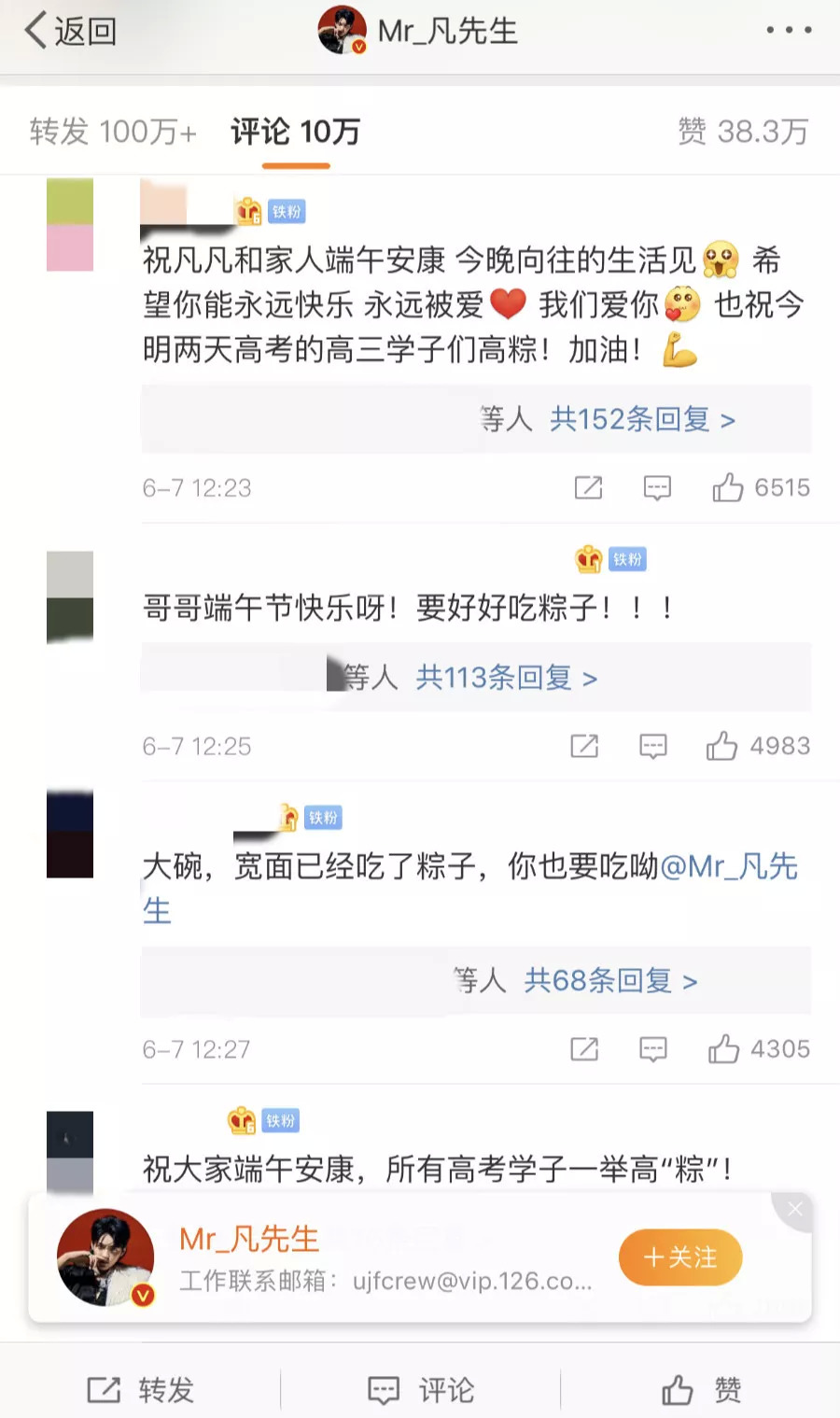Write a comment via bottom 评论 button
The image size is (840, 1418).
click(421, 1390)
